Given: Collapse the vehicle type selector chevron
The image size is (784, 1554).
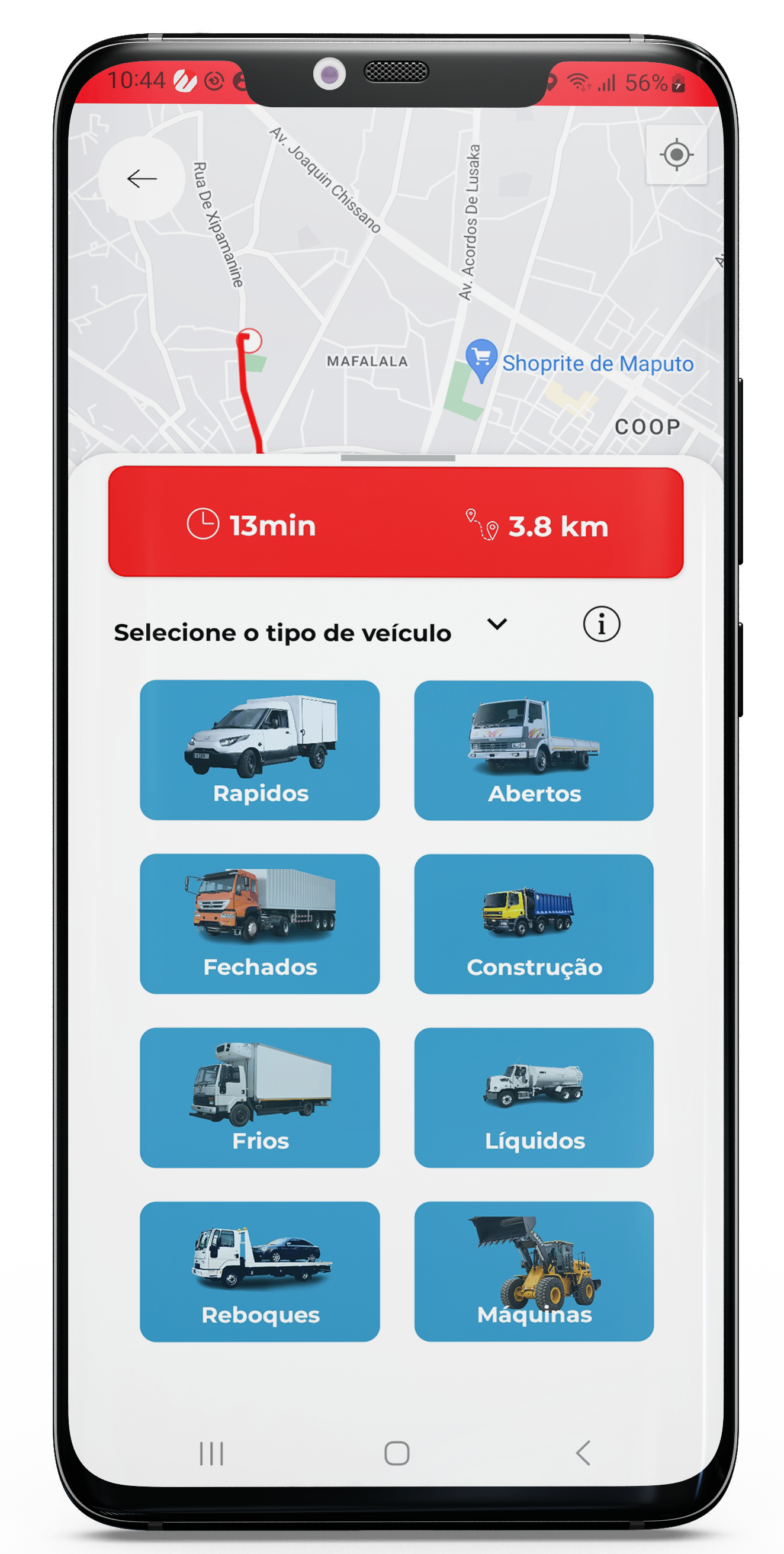Looking at the screenshot, I should 497,624.
